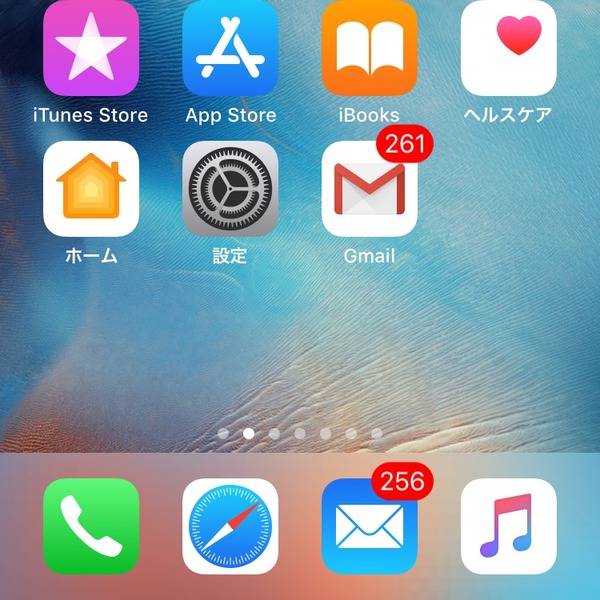Open the iTunes Store app

click(91, 48)
